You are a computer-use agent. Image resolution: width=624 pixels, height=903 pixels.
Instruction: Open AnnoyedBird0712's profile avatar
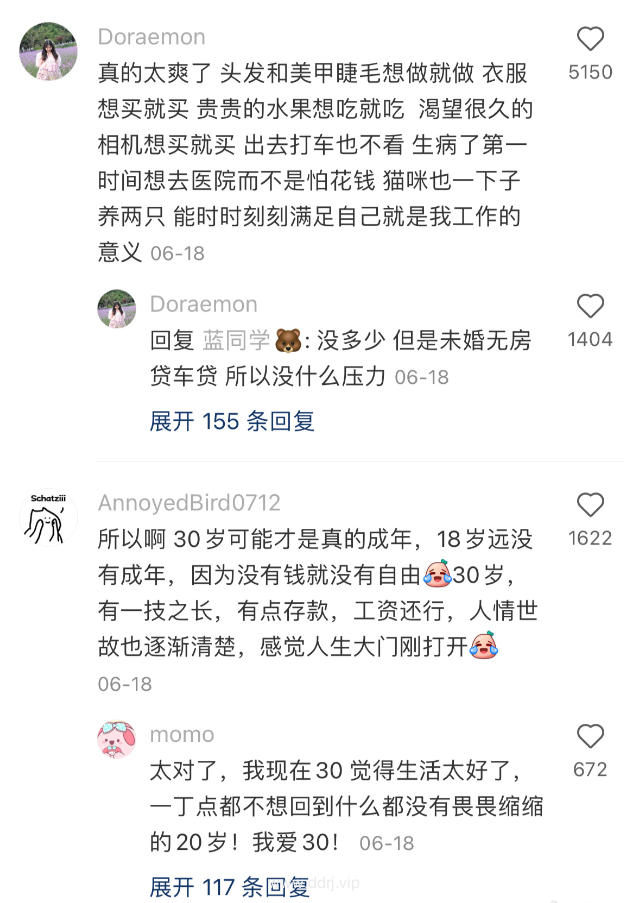click(x=48, y=517)
